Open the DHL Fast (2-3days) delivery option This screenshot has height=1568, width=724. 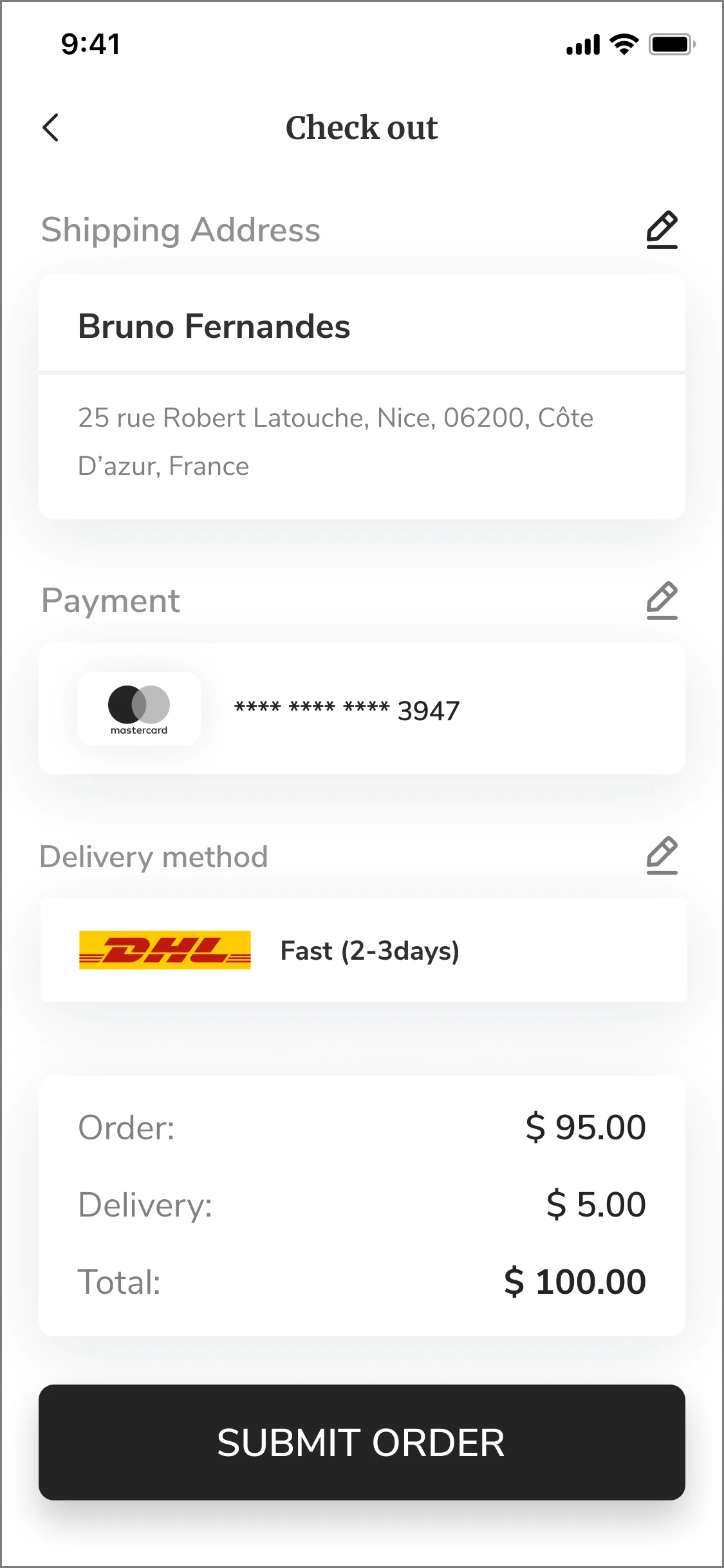click(364, 950)
